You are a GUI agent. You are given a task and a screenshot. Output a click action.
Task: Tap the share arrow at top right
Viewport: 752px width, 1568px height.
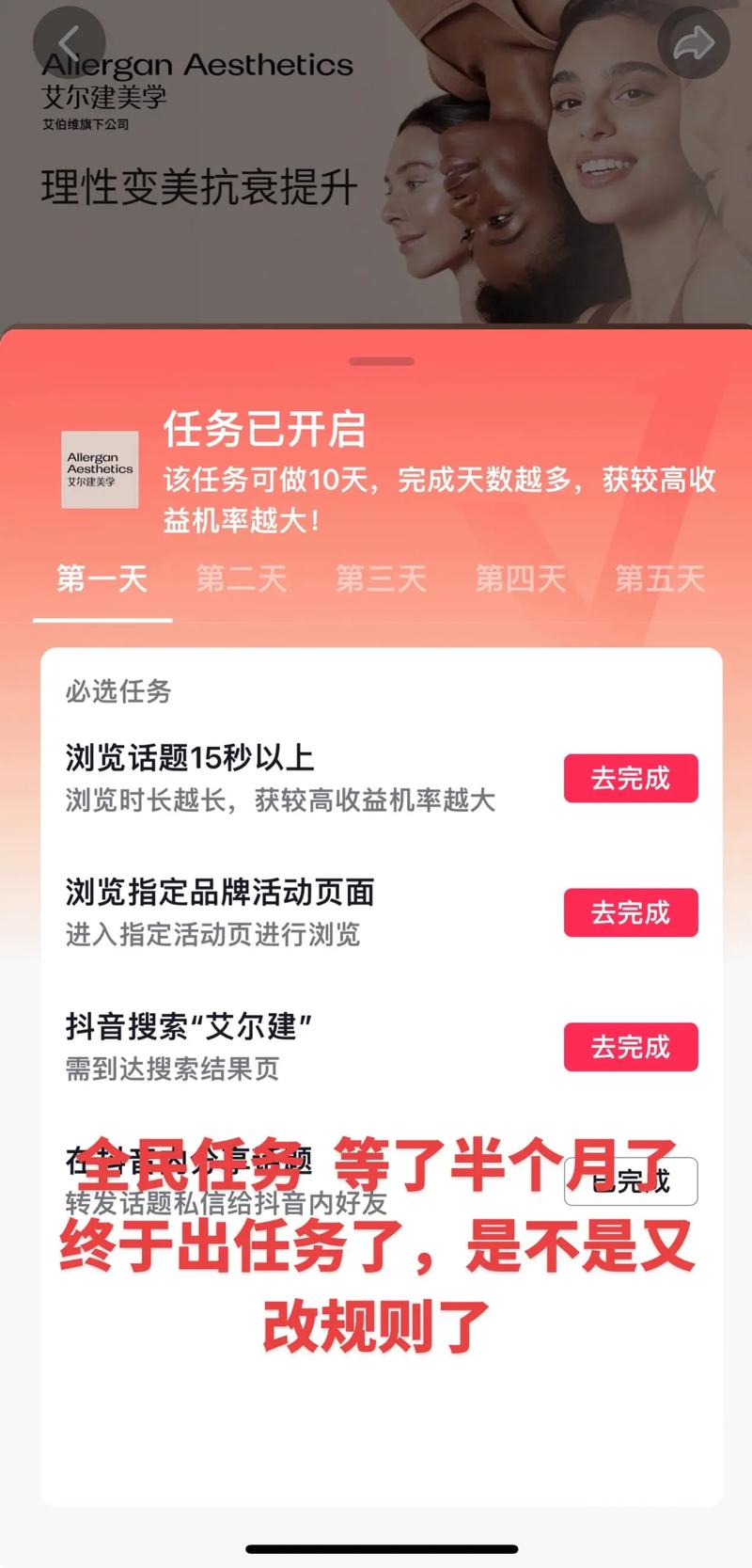coord(694,41)
